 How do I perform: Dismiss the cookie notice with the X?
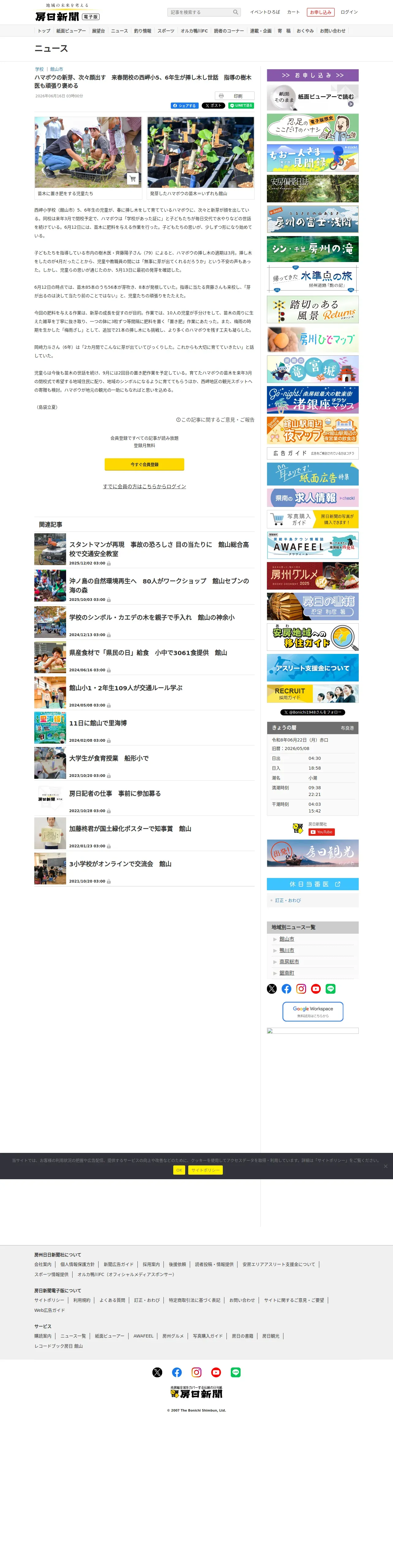[385, 1166]
